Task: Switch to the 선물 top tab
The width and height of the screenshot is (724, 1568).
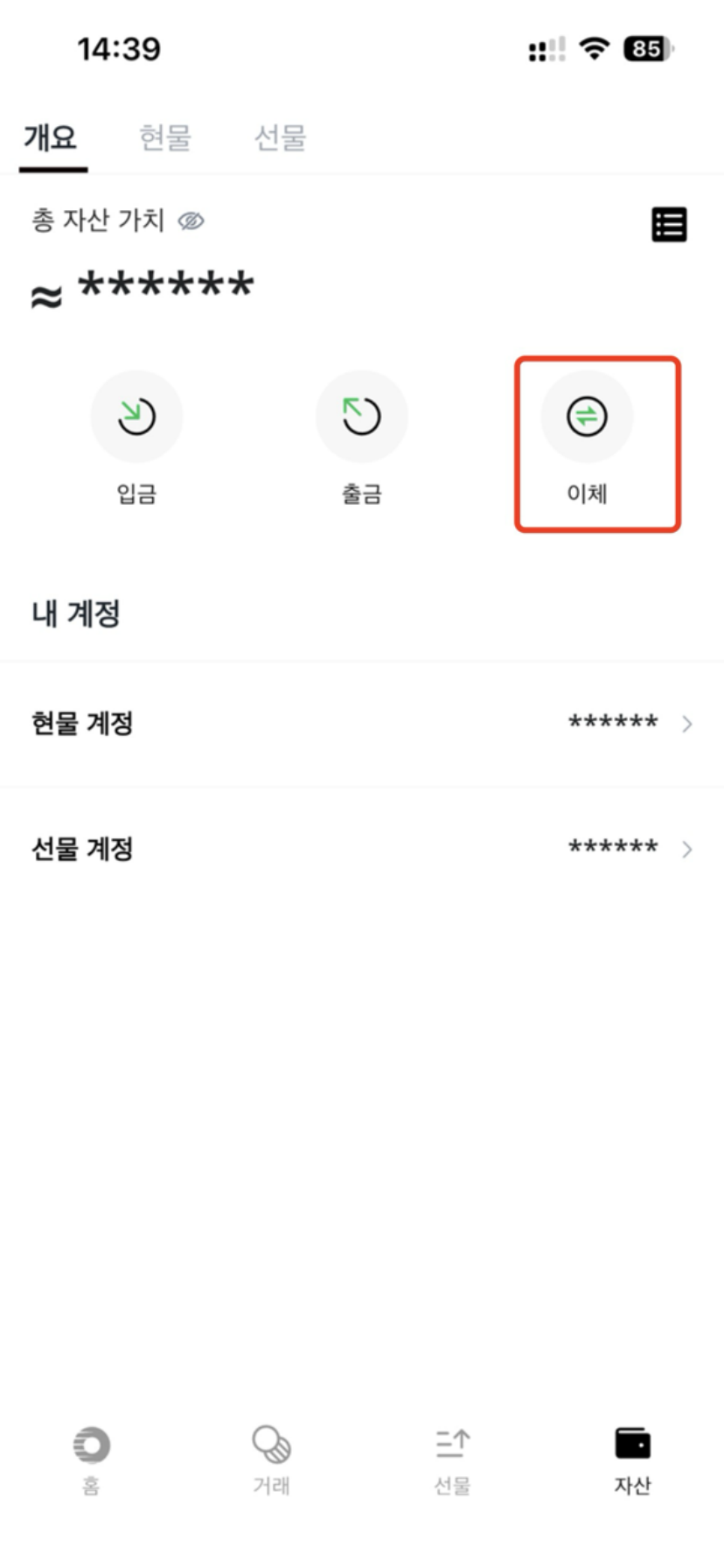Action: [x=280, y=137]
